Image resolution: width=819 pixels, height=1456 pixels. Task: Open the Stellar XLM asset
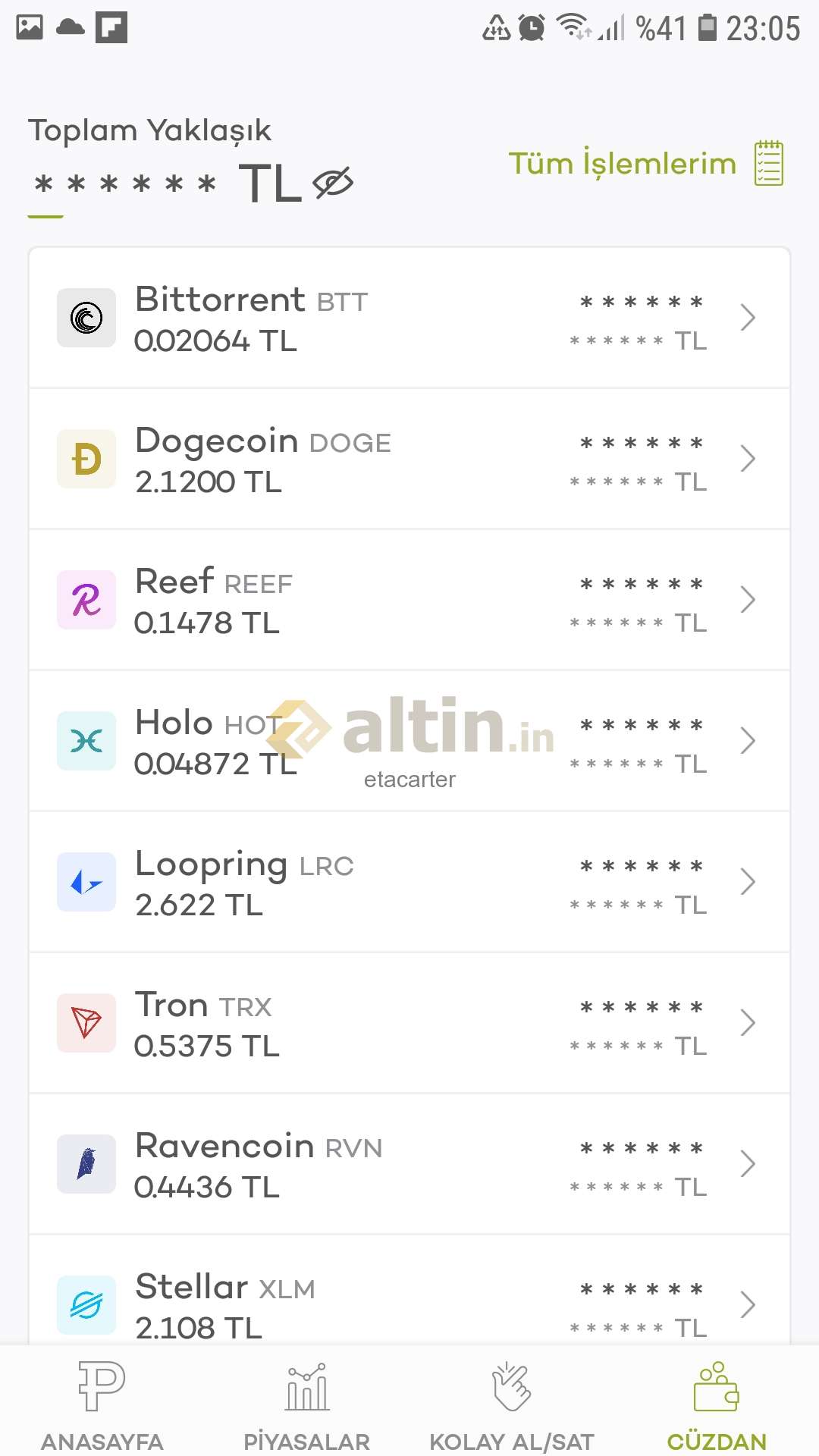(409, 1291)
